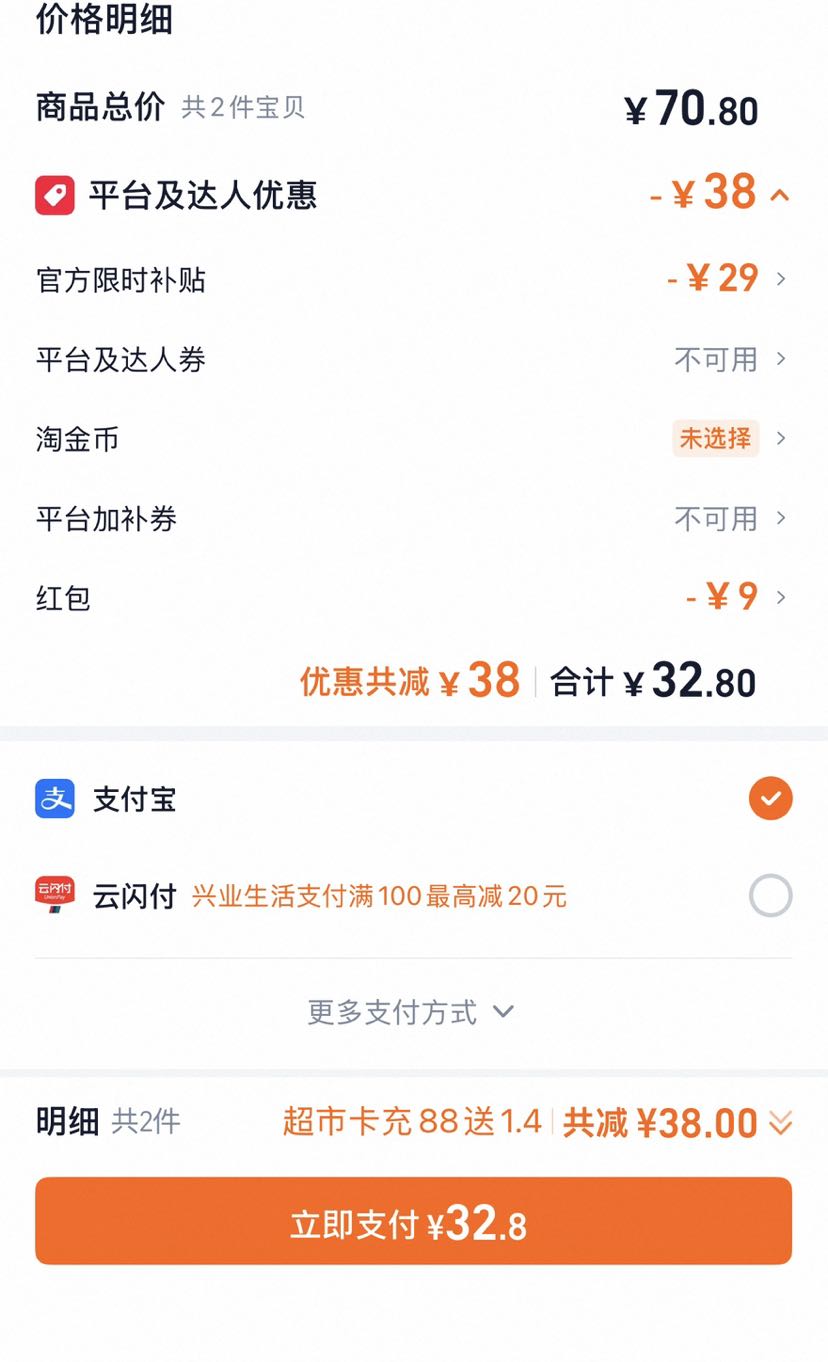Open the 红包 discount row
828x1362 pixels.
(413, 597)
